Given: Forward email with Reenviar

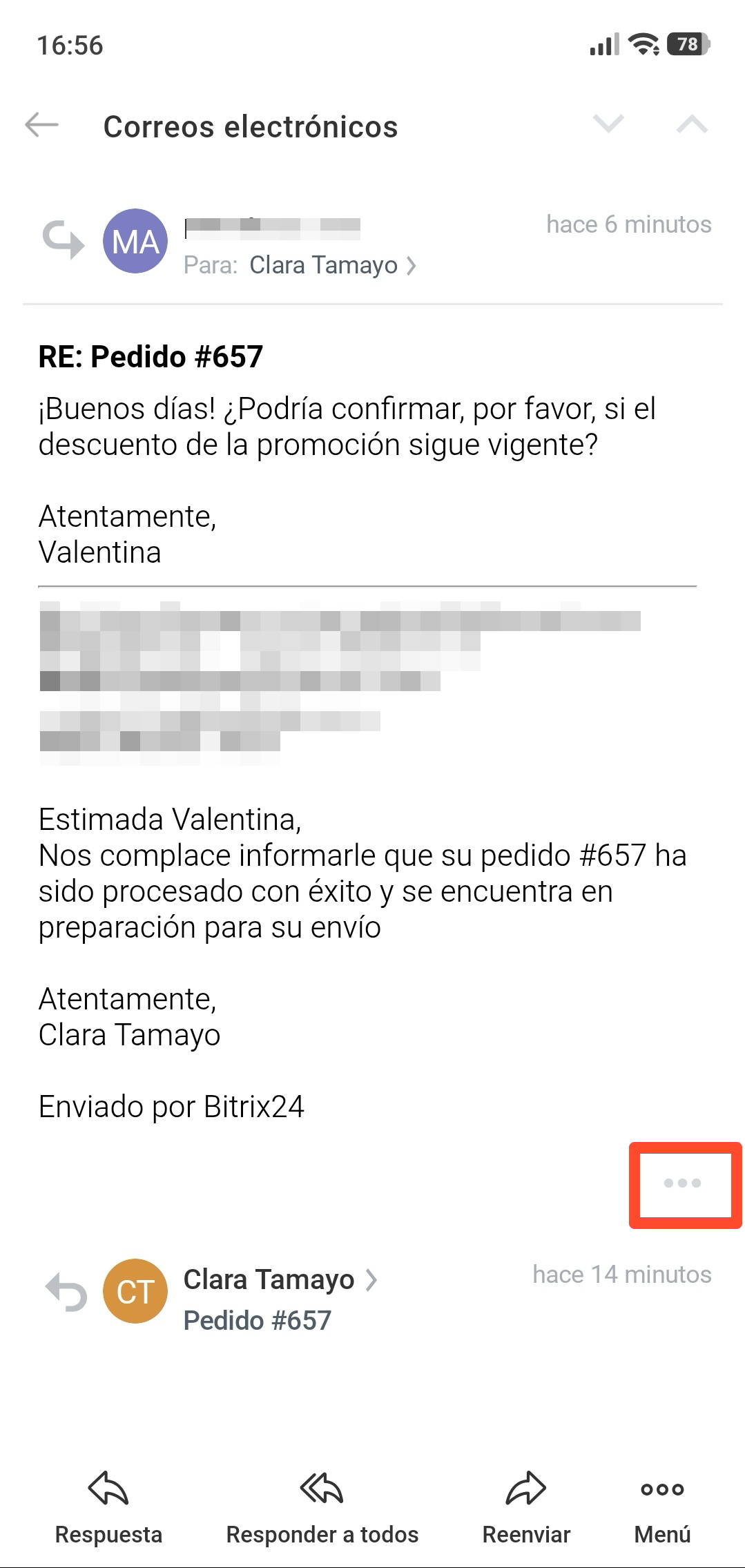Looking at the screenshot, I should (x=526, y=1509).
